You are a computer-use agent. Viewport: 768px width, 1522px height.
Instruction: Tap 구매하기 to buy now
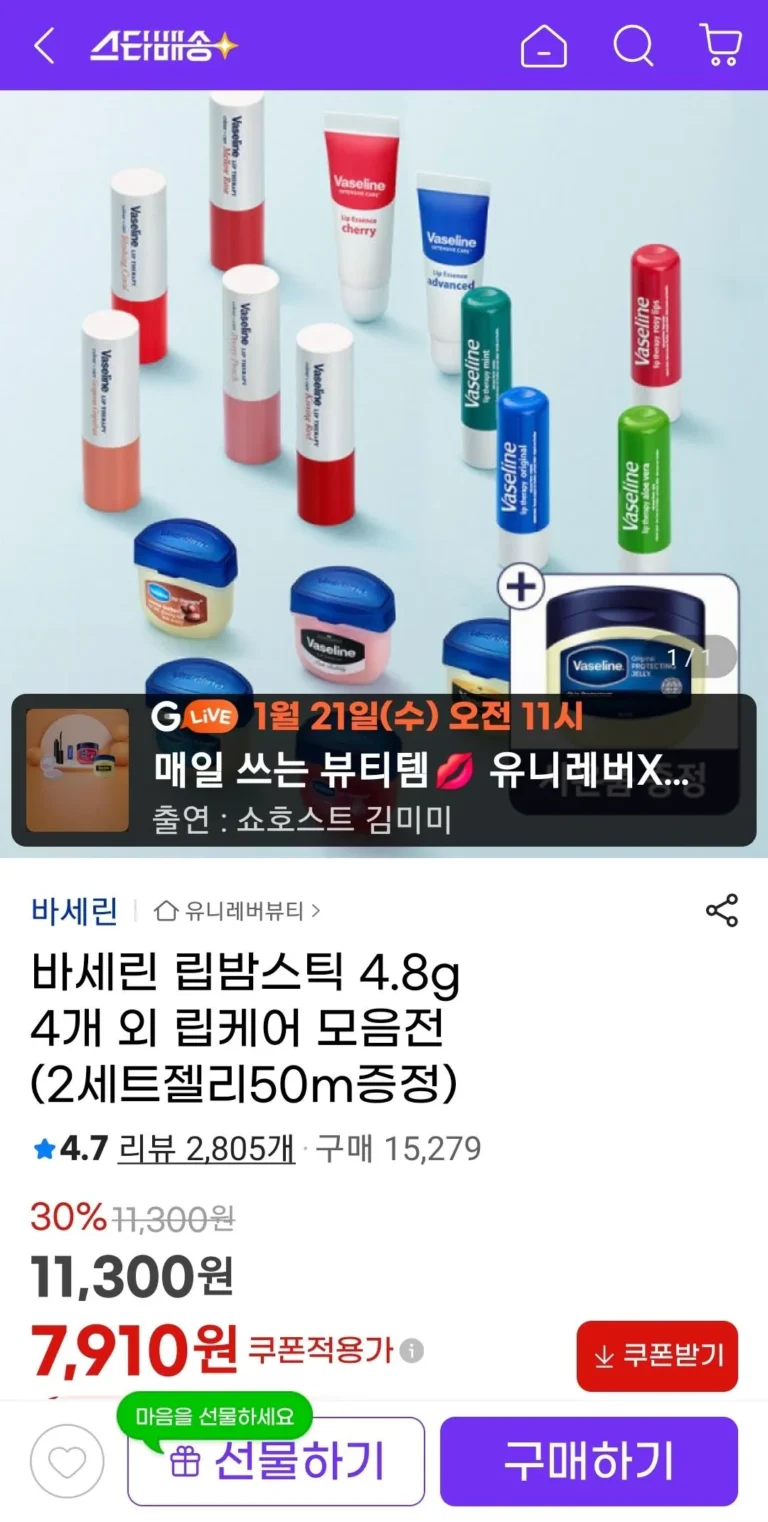point(588,1461)
